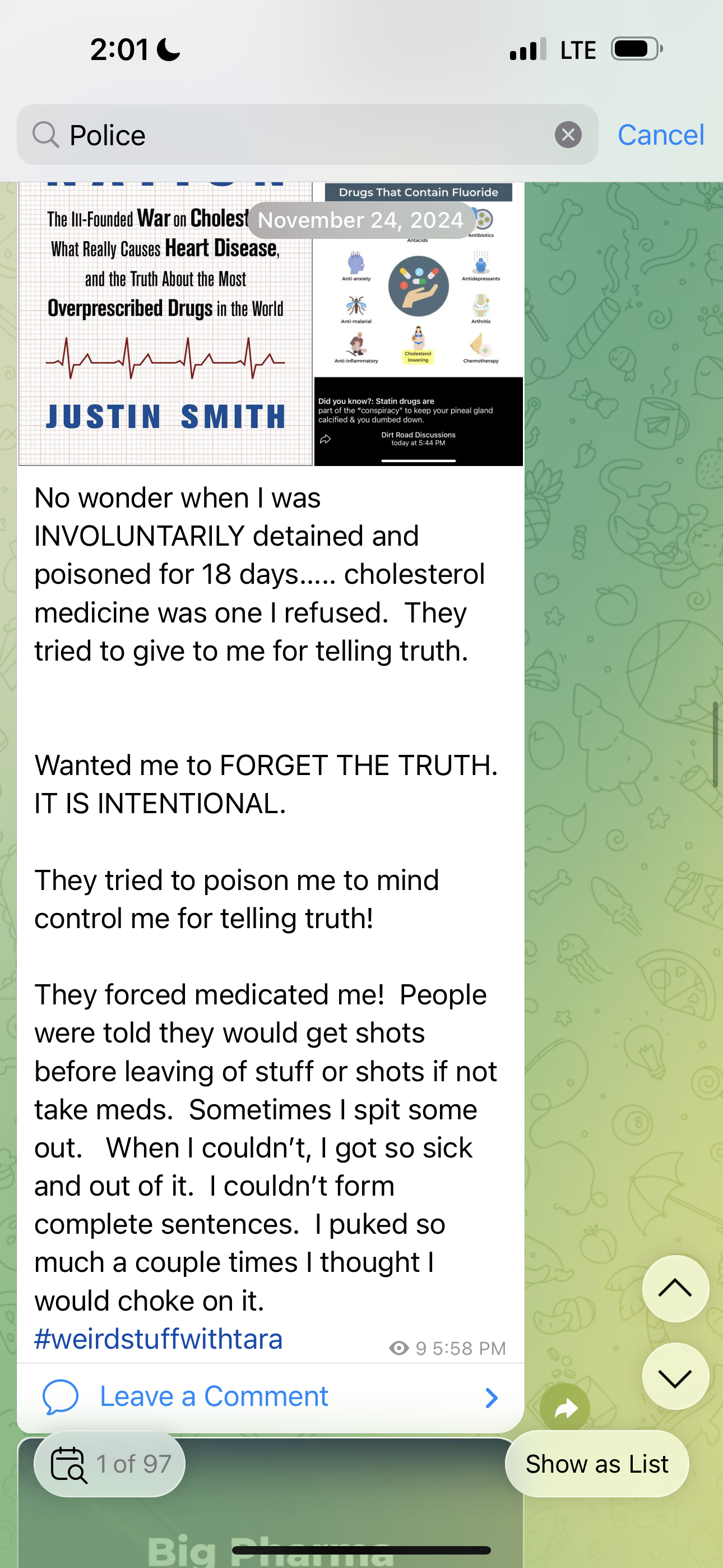This screenshot has width=723, height=1568.
Task: Jump to previous search result
Action: tap(675, 1288)
